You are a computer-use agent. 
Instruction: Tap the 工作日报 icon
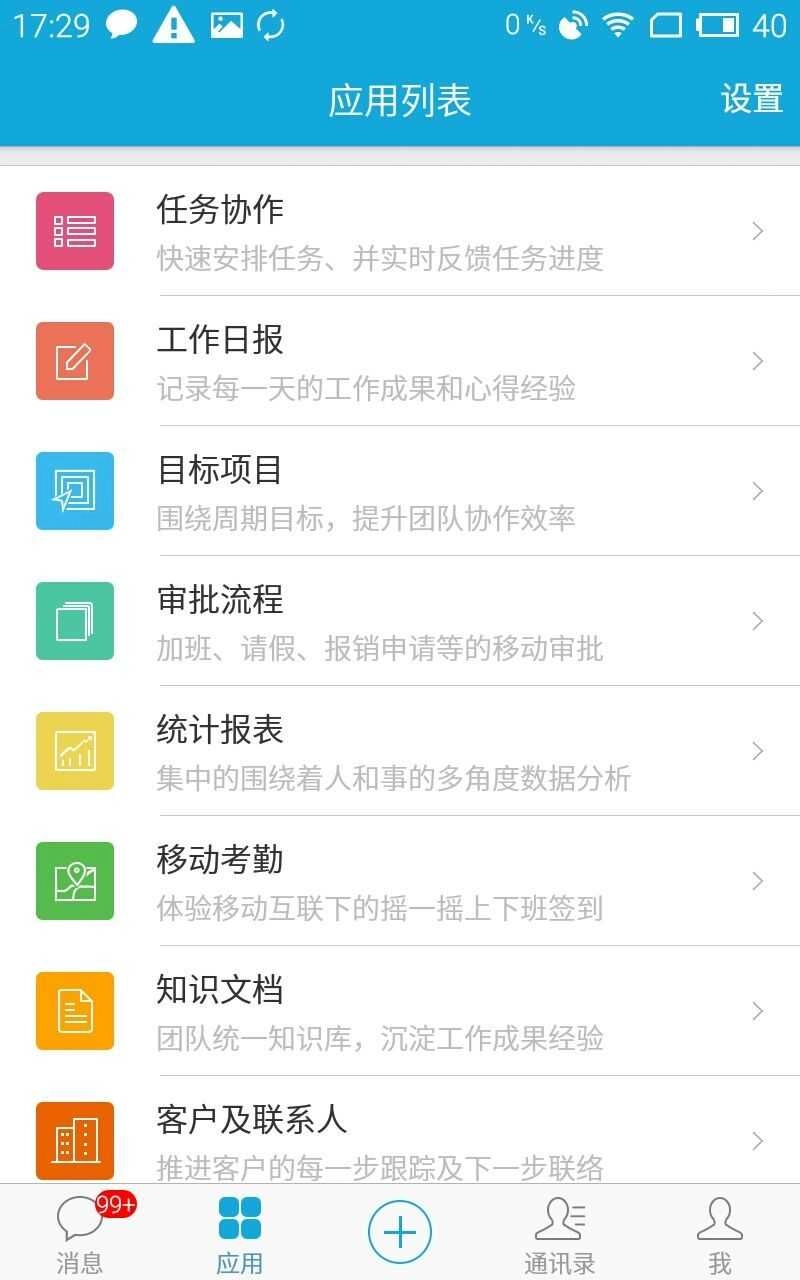pos(74,361)
